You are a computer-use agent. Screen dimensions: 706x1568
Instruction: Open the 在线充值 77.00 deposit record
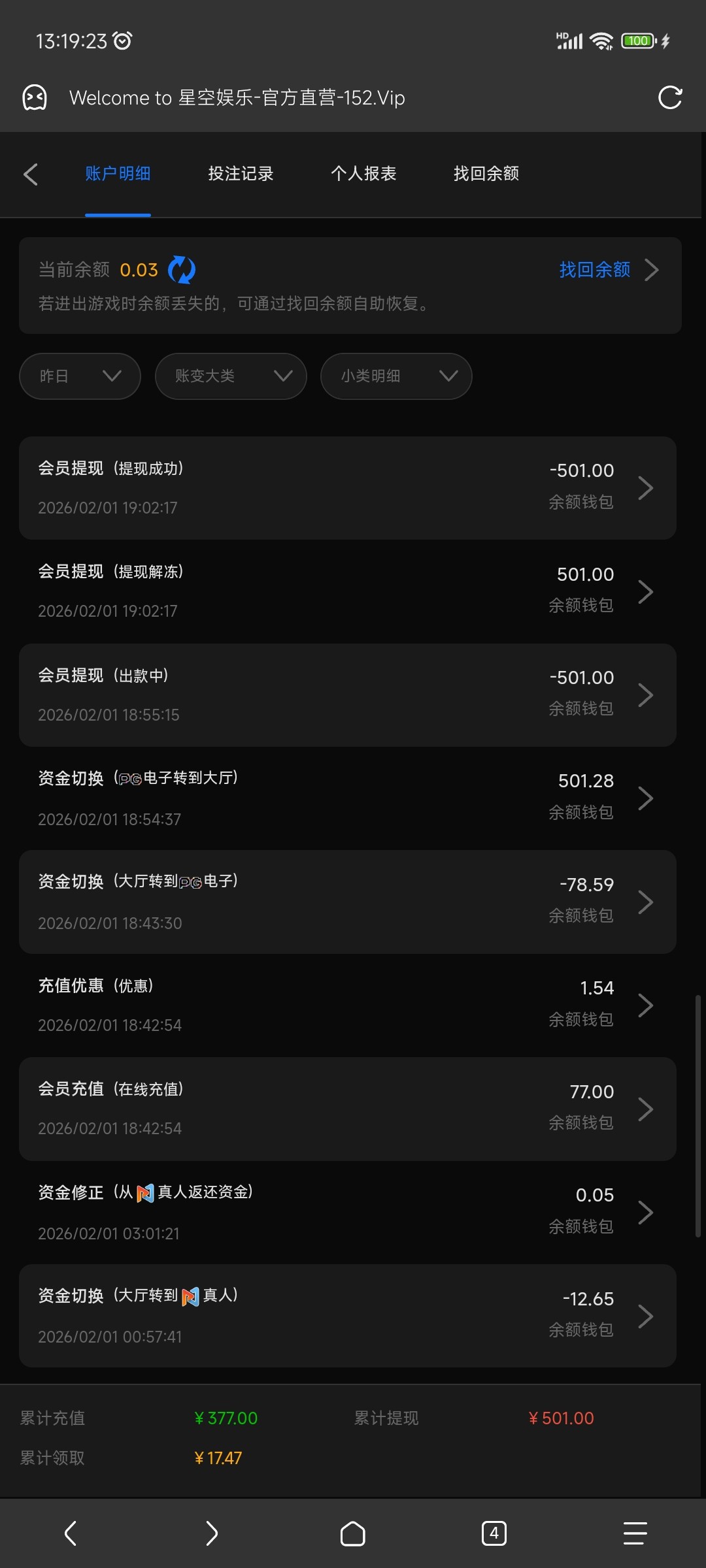point(347,1109)
